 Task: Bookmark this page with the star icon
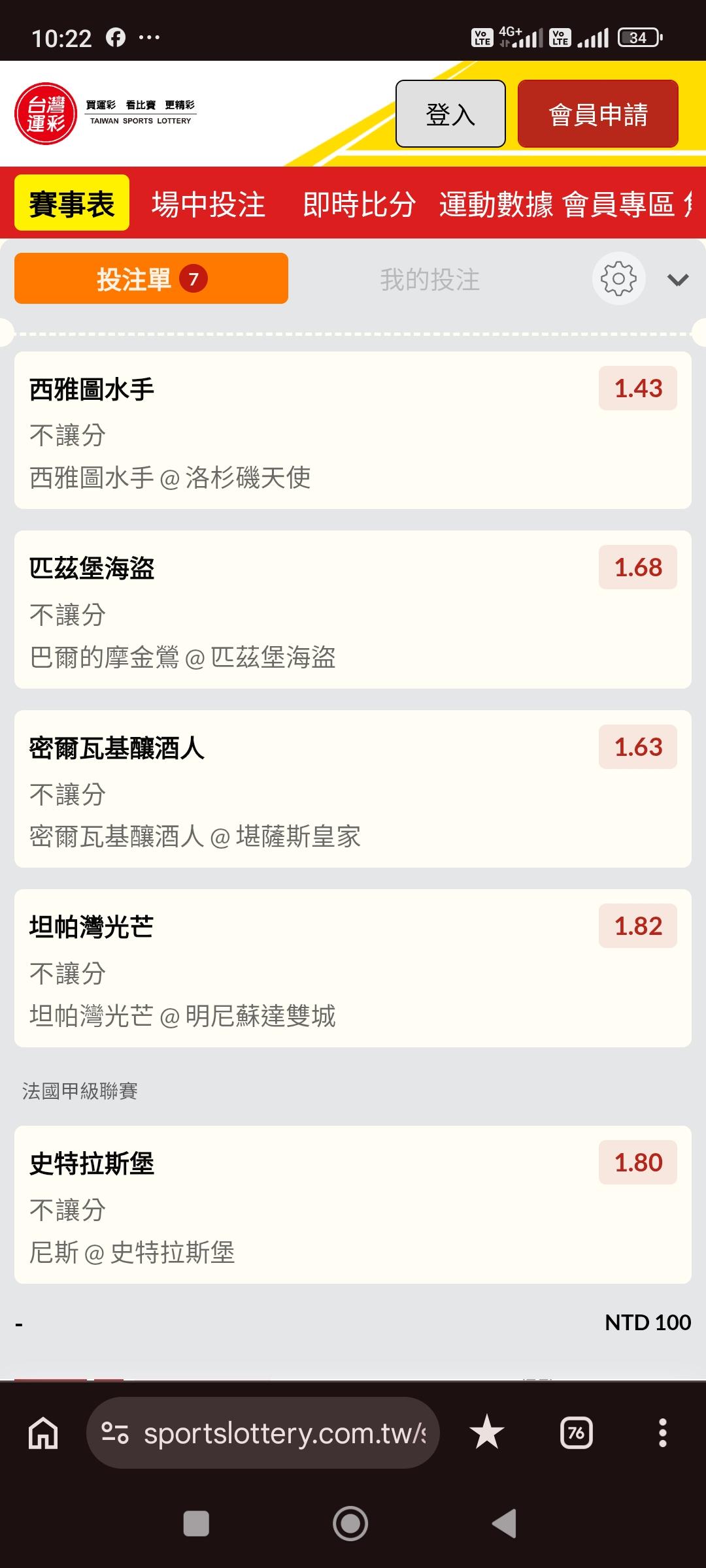tap(487, 1432)
